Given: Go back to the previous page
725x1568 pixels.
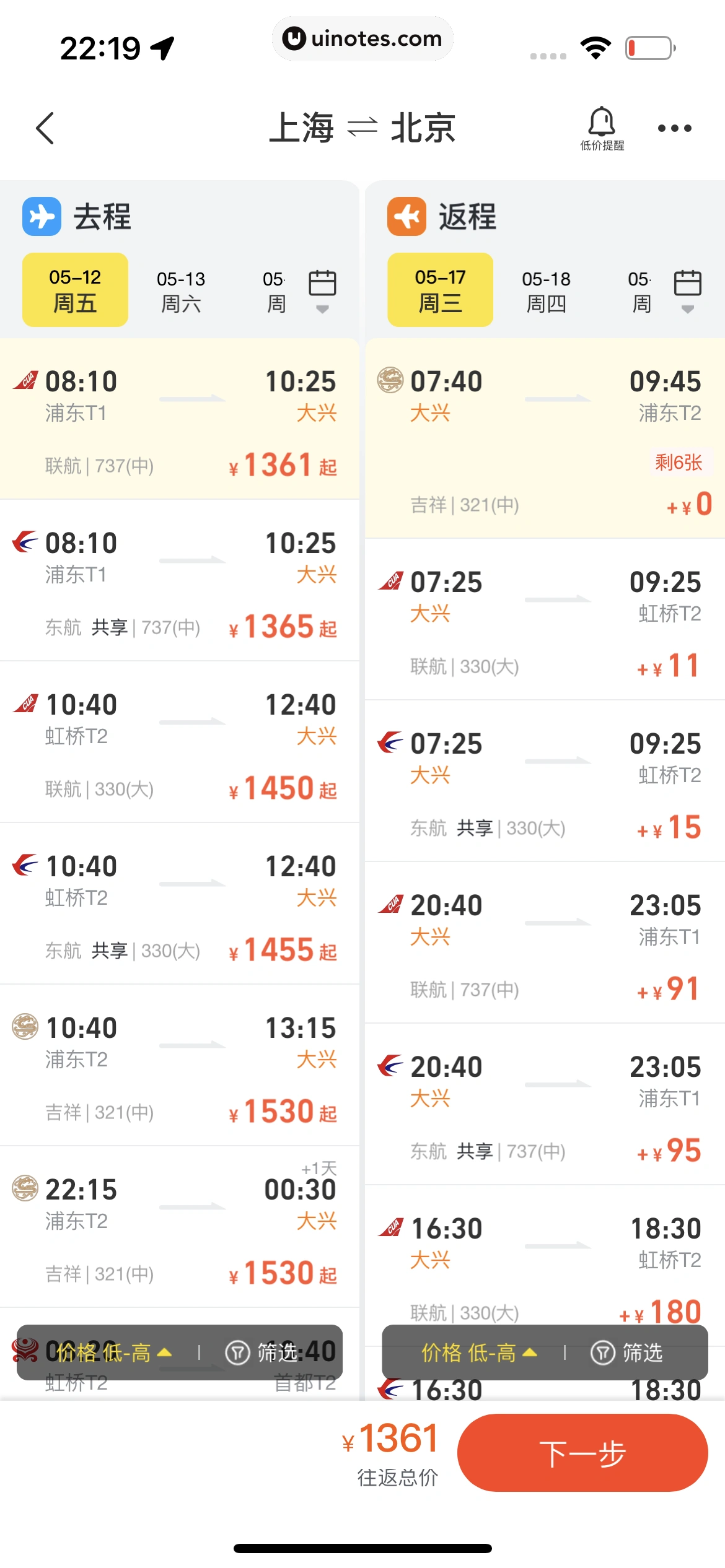Looking at the screenshot, I should pos(45,128).
